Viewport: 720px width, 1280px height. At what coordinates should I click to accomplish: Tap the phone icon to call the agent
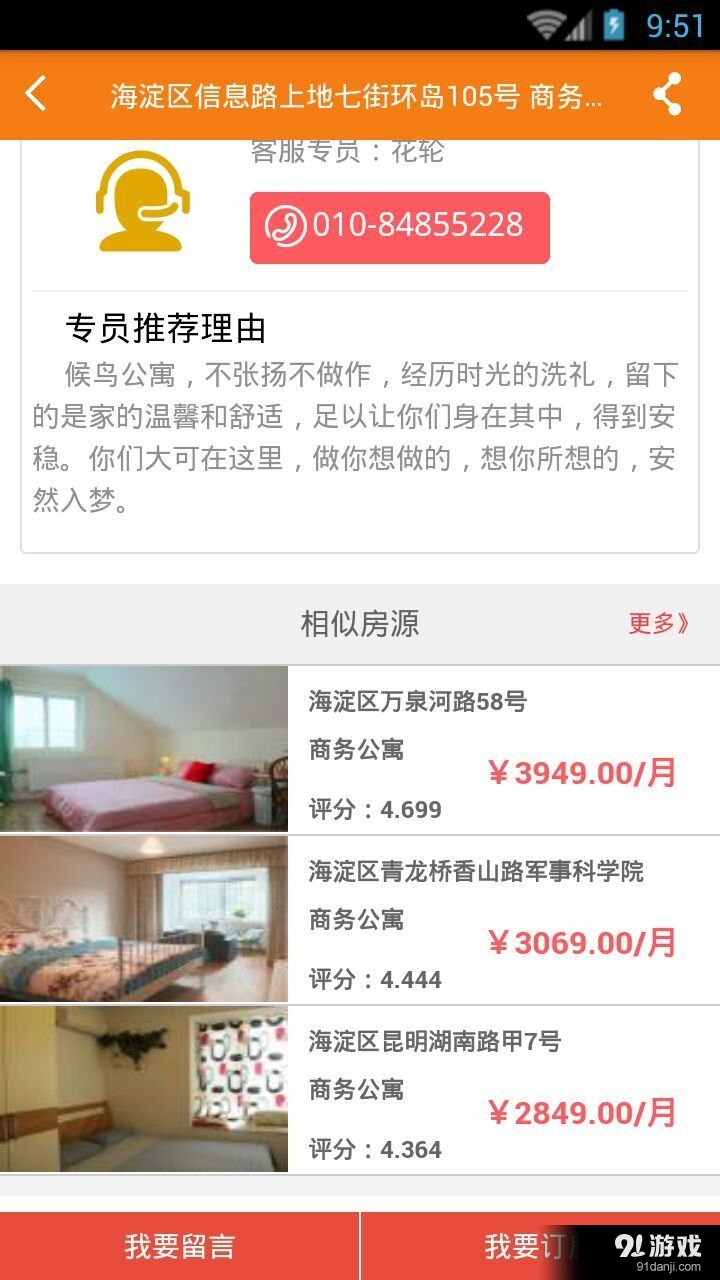click(285, 226)
